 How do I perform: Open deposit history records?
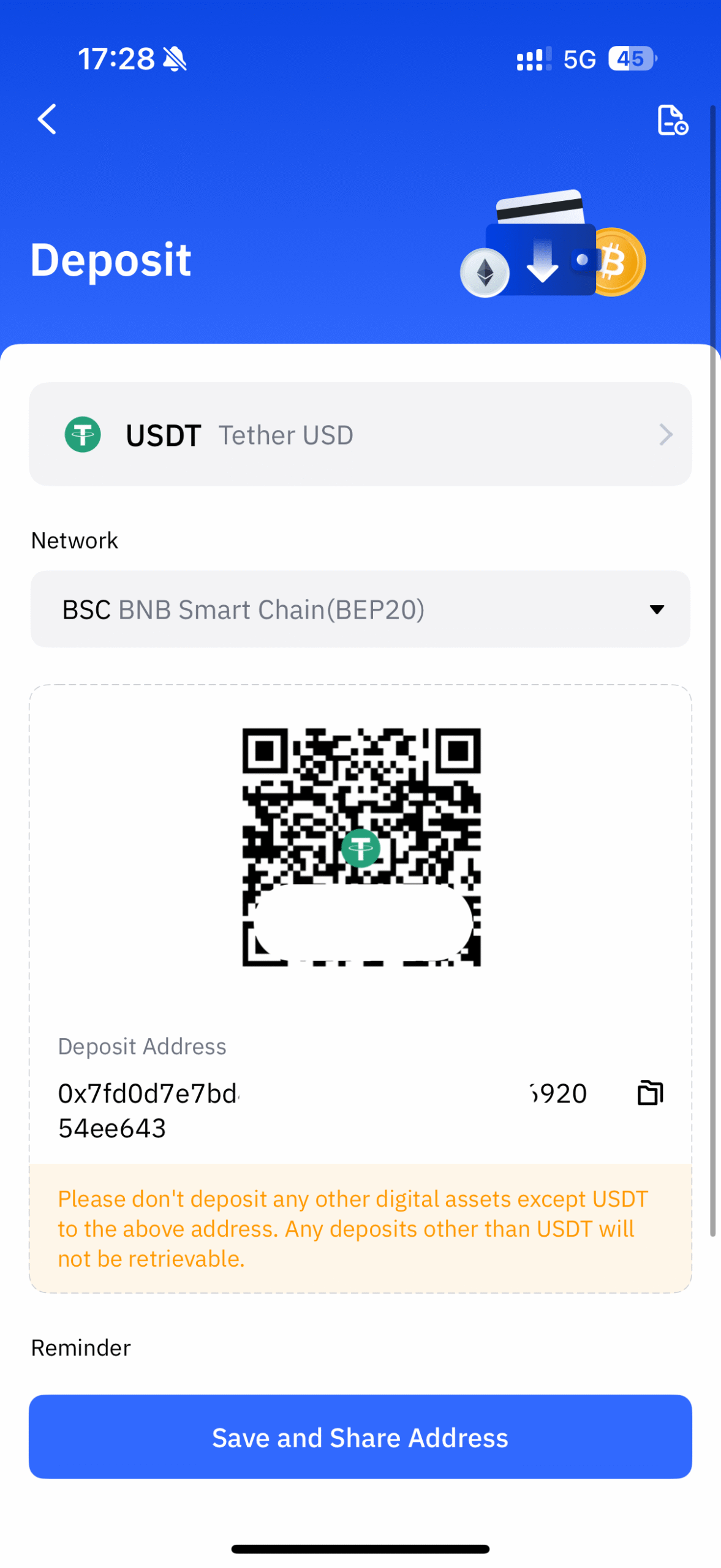(672, 120)
